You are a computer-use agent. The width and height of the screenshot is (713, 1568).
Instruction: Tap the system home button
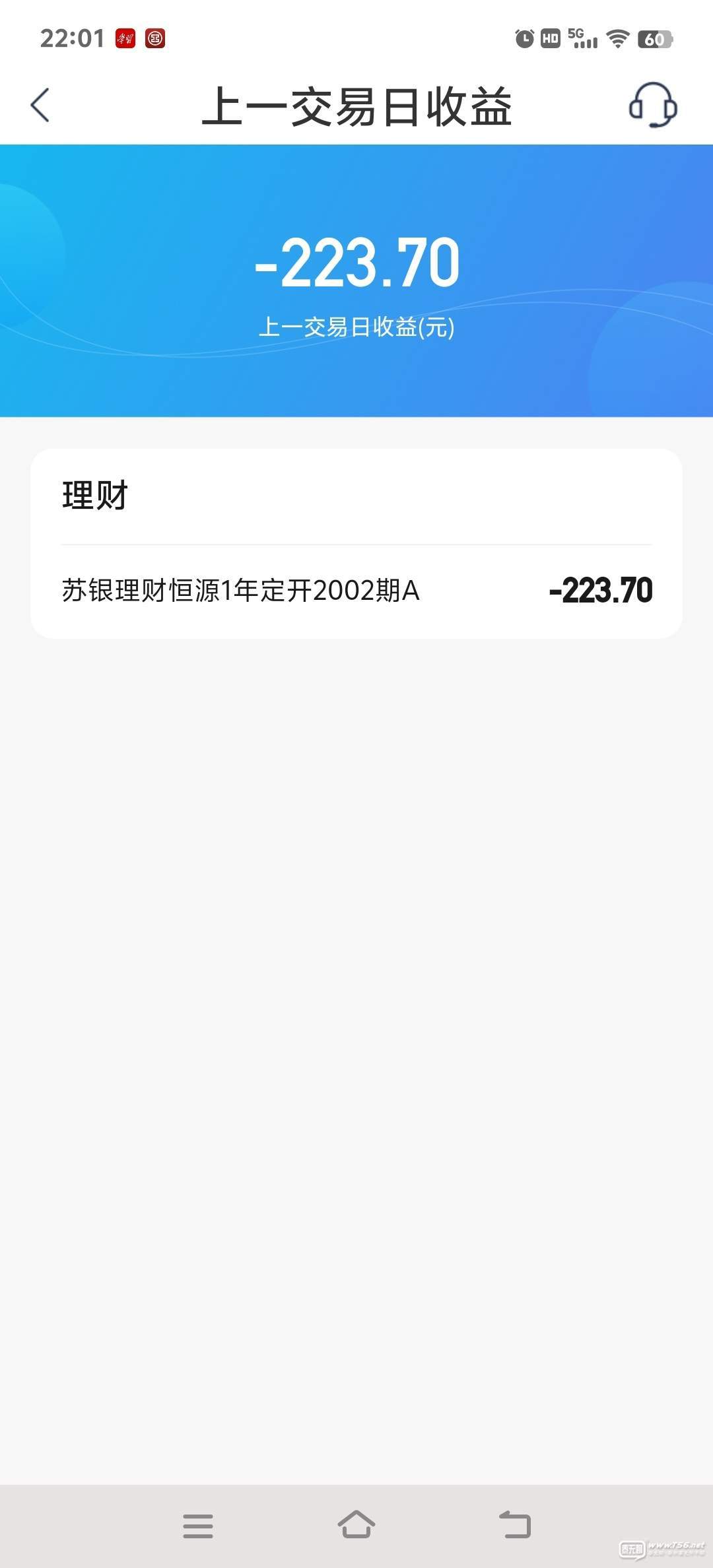click(x=356, y=1524)
